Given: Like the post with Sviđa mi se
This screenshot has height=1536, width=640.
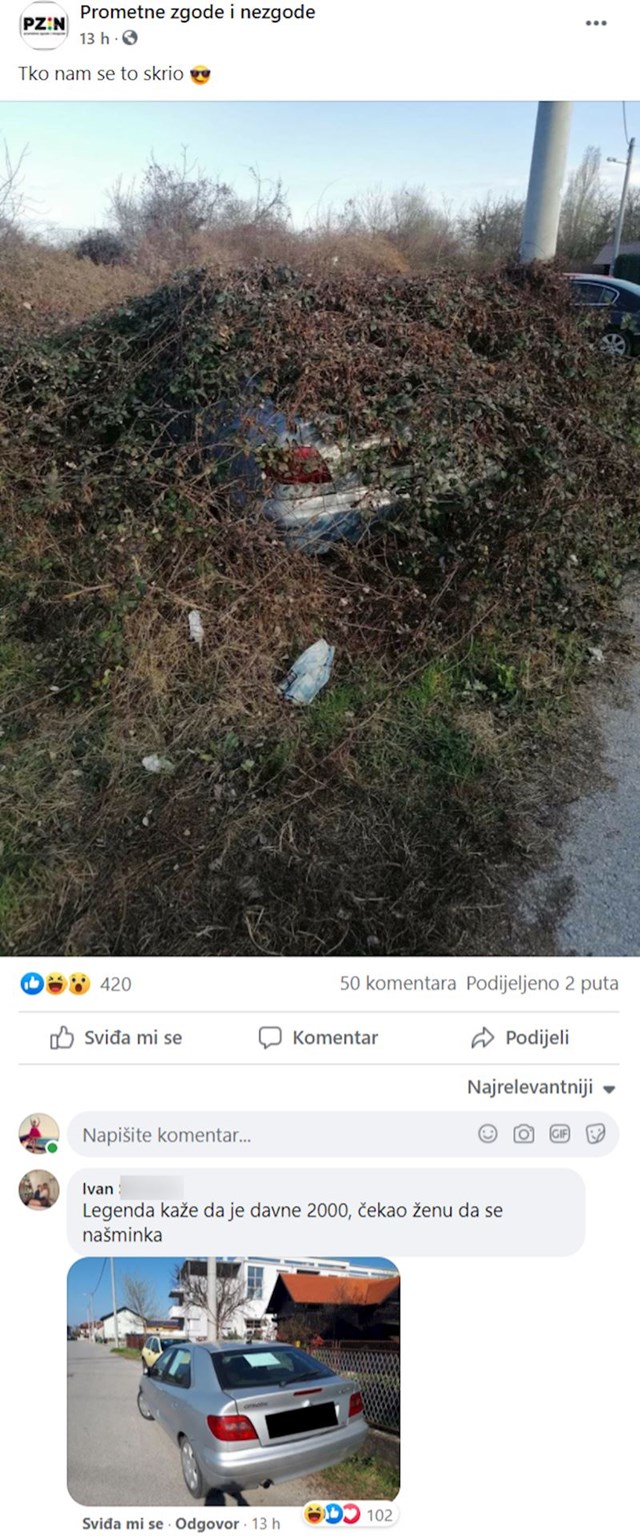Looking at the screenshot, I should [x=116, y=1038].
